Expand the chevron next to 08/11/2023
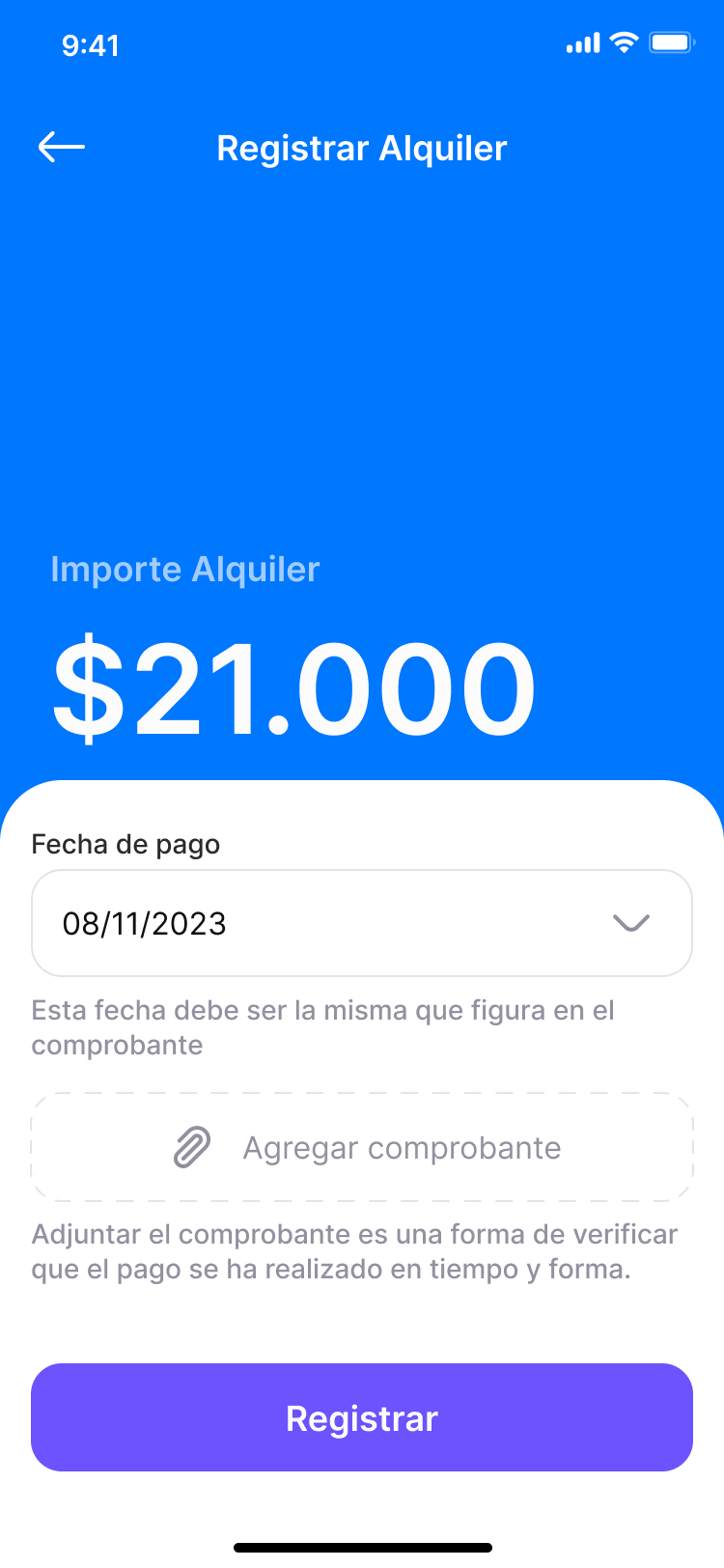Screen dimensions: 724x1568 631,923
